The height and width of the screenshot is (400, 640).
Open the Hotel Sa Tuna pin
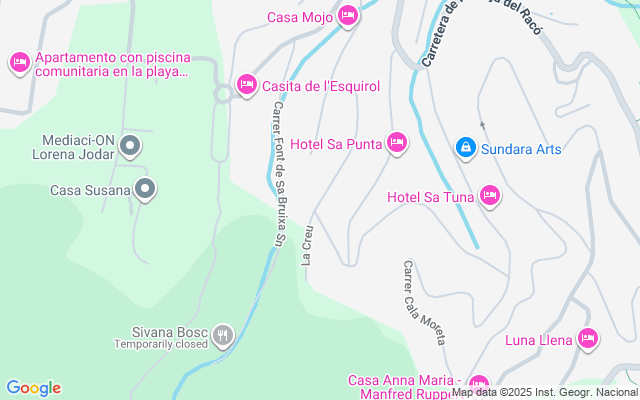tap(489, 195)
